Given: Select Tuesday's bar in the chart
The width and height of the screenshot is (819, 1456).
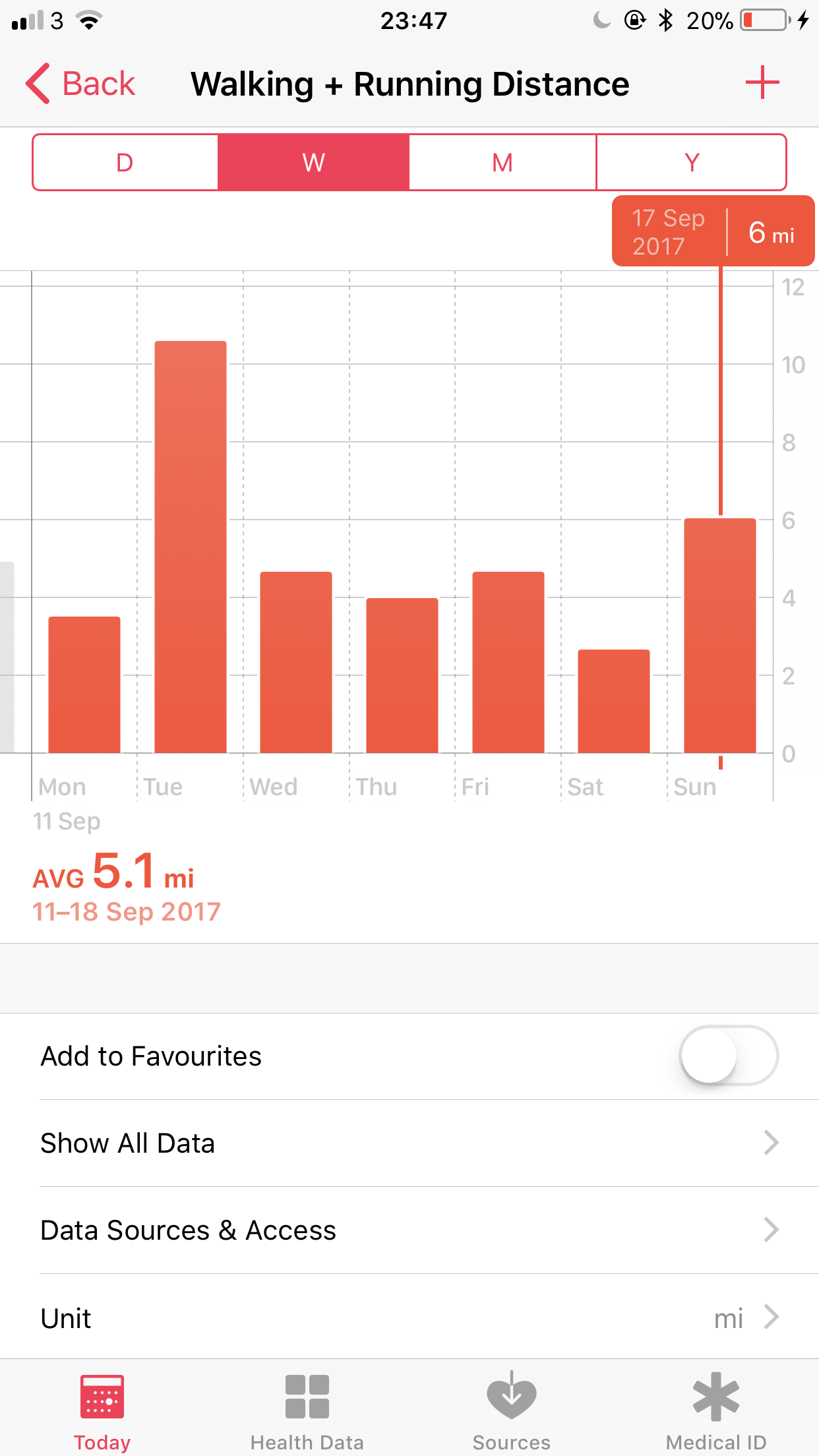Looking at the screenshot, I should [191, 547].
